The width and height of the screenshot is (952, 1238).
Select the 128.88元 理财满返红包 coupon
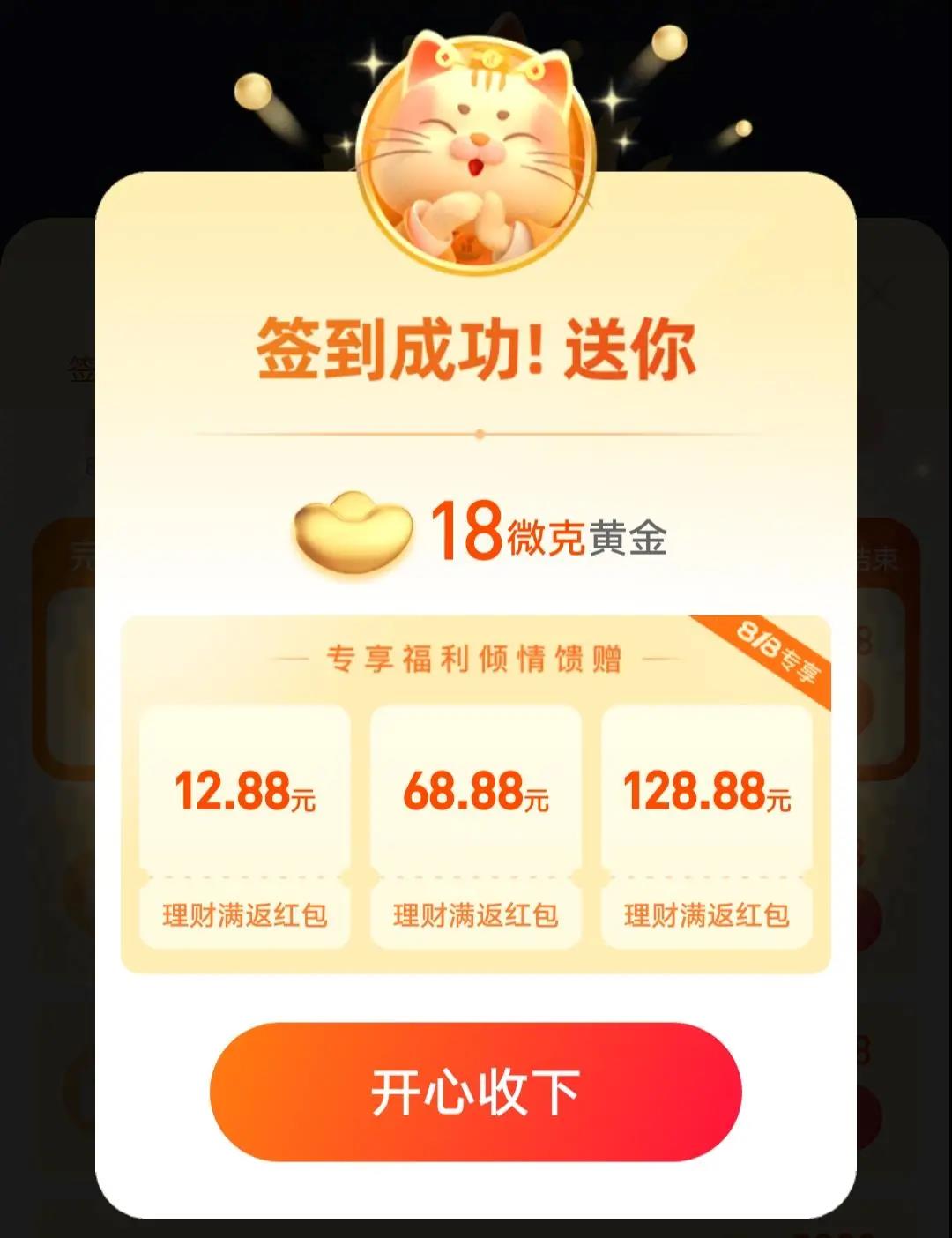tap(706, 826)
